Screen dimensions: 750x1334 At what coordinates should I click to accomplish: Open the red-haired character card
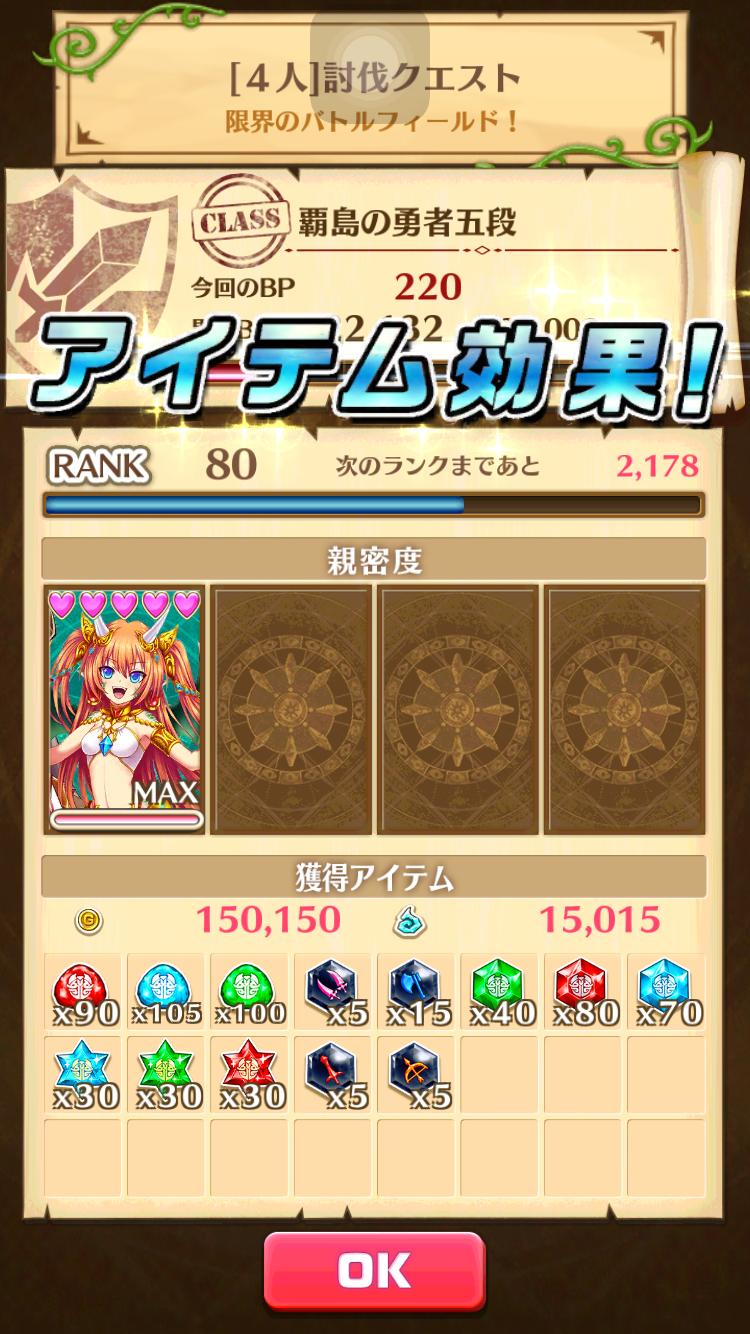(x=125, y=710)
